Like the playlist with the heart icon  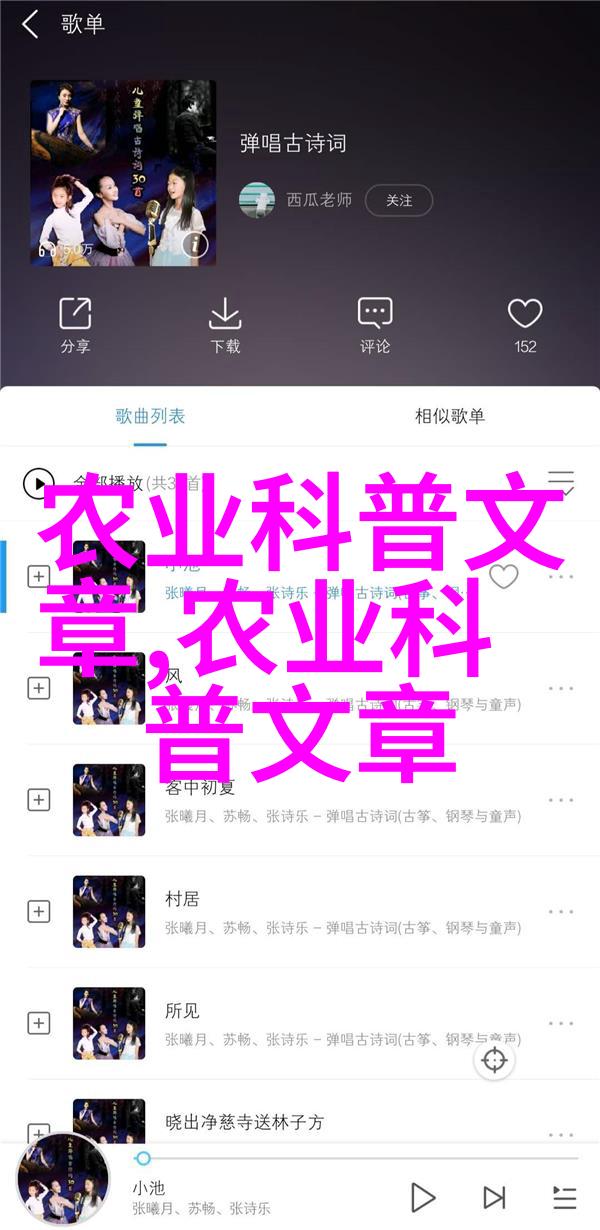(x=525, y=325)
